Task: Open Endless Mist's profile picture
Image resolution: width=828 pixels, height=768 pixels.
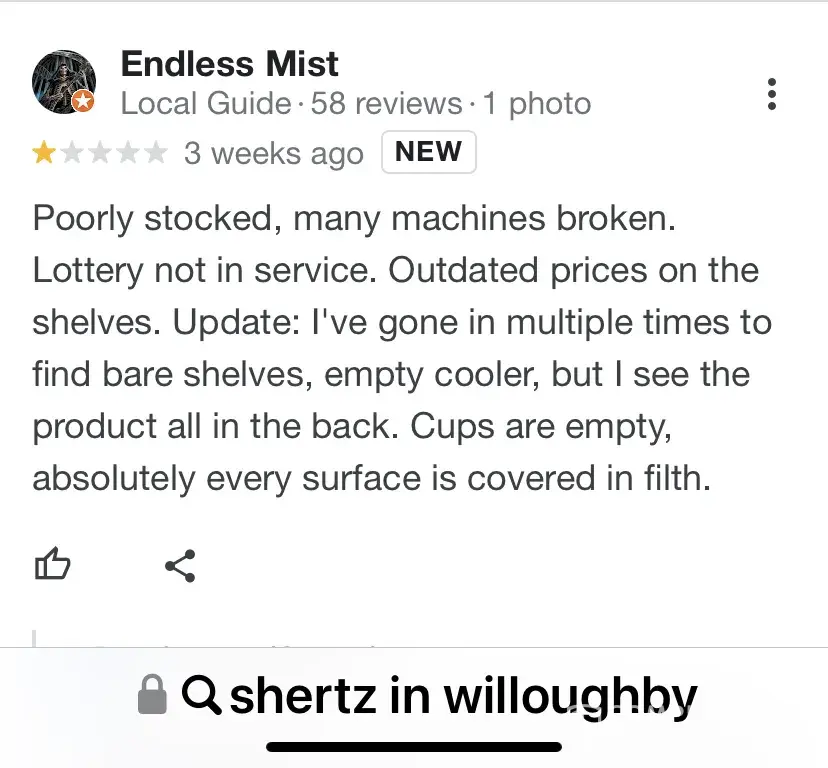Action: click(x=63, y=81)
